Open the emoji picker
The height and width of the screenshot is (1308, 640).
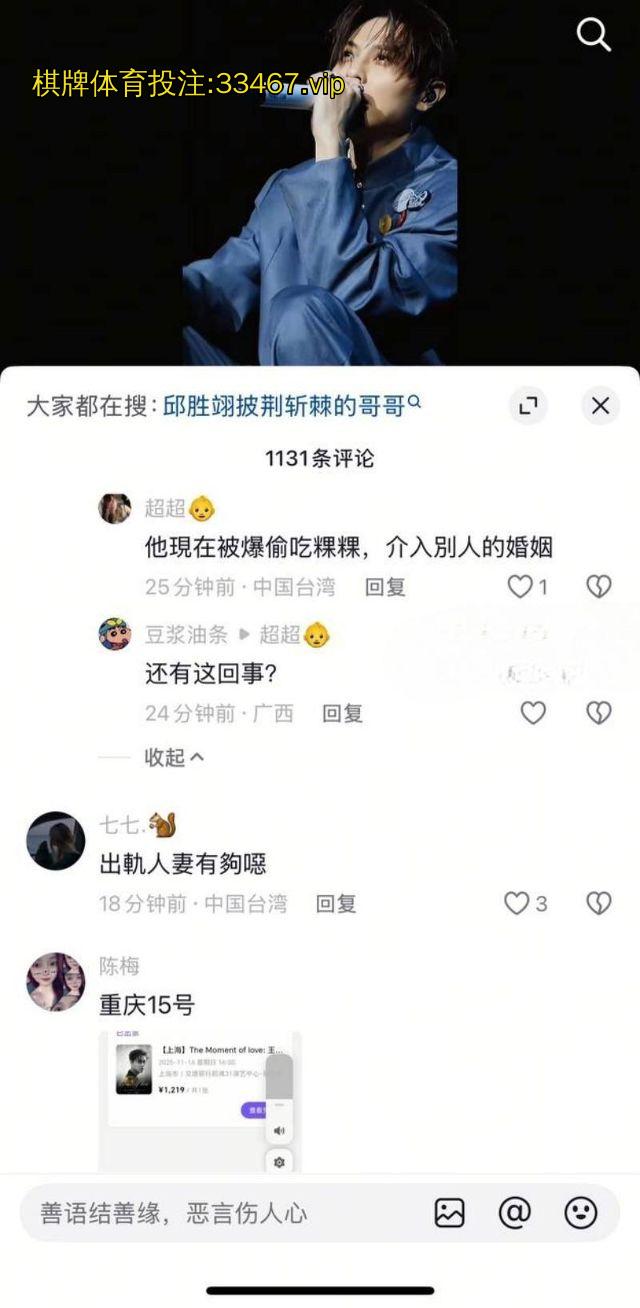tap(581, 1213)
